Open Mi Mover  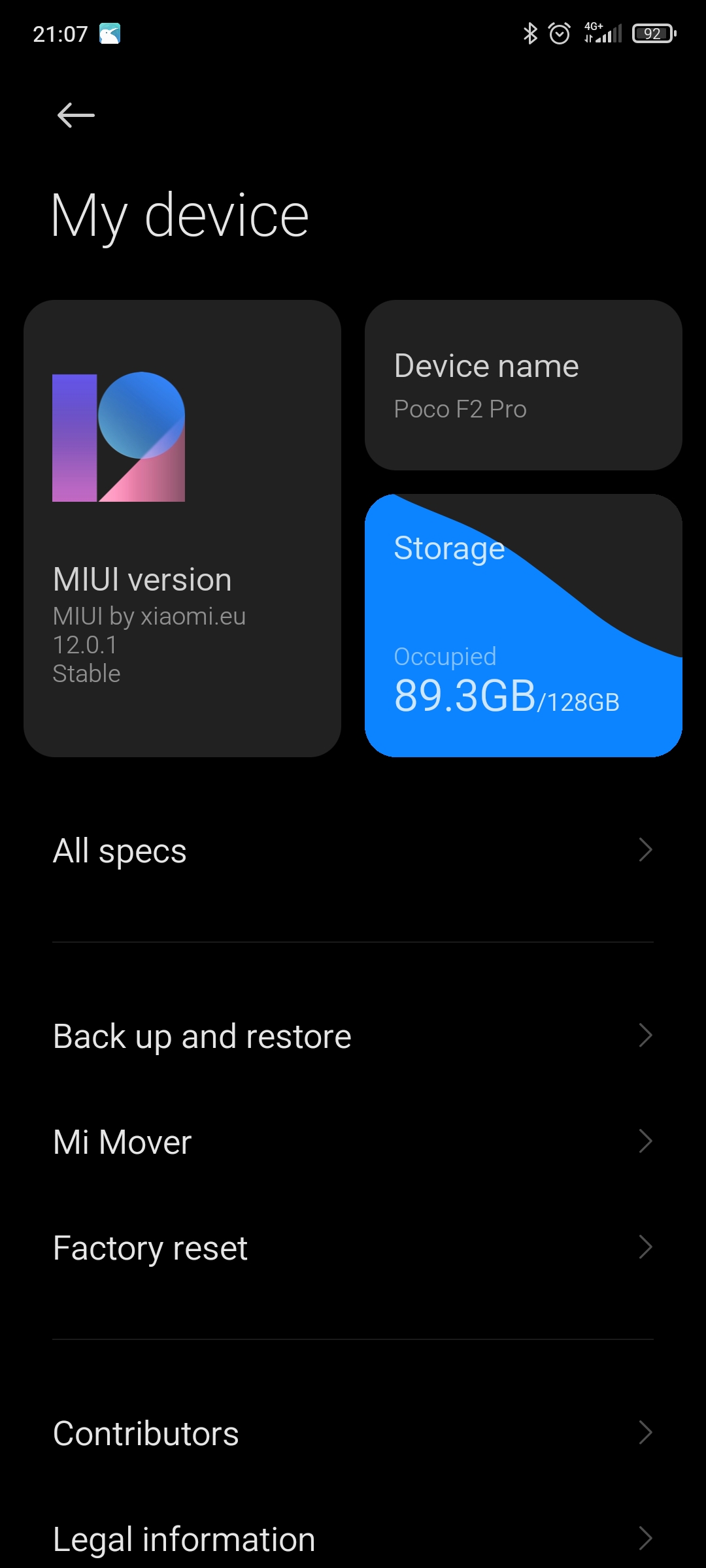point(353,1141)
